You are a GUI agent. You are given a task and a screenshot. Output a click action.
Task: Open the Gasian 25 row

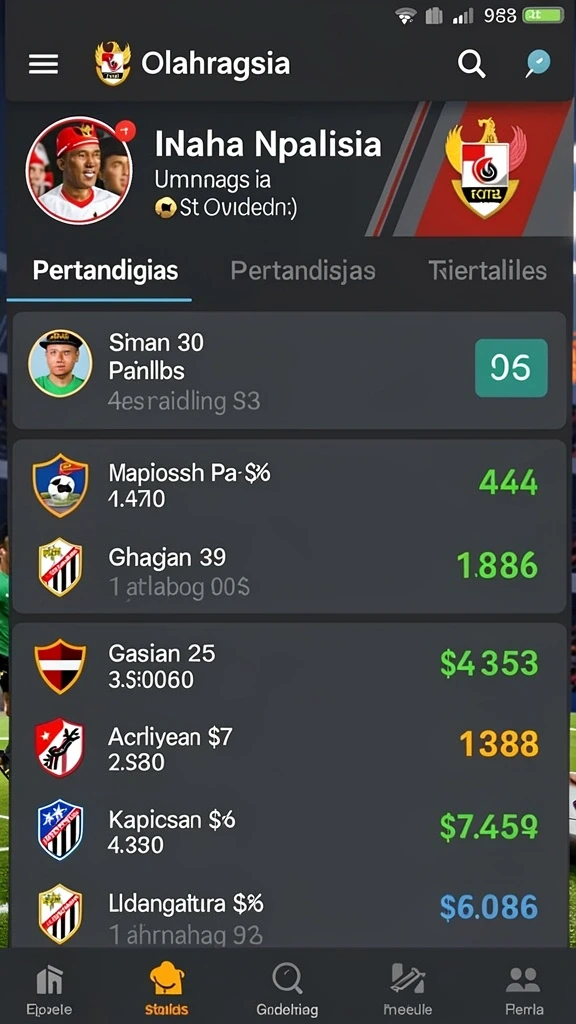click(x=289, y=665)
